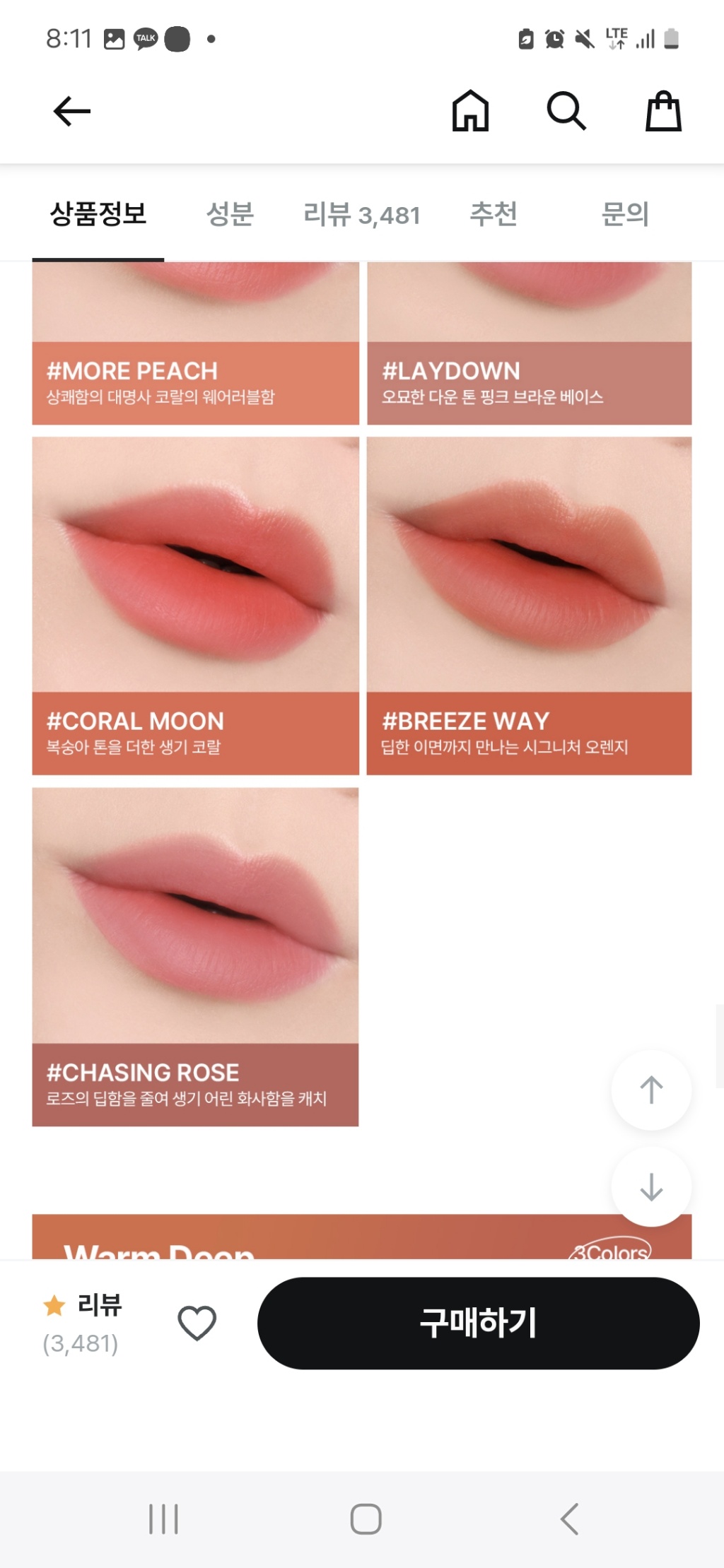Go back using the top-left arrow
Image resolution: width=724 pixels, height=1568 pixels.
coord(71,111)
